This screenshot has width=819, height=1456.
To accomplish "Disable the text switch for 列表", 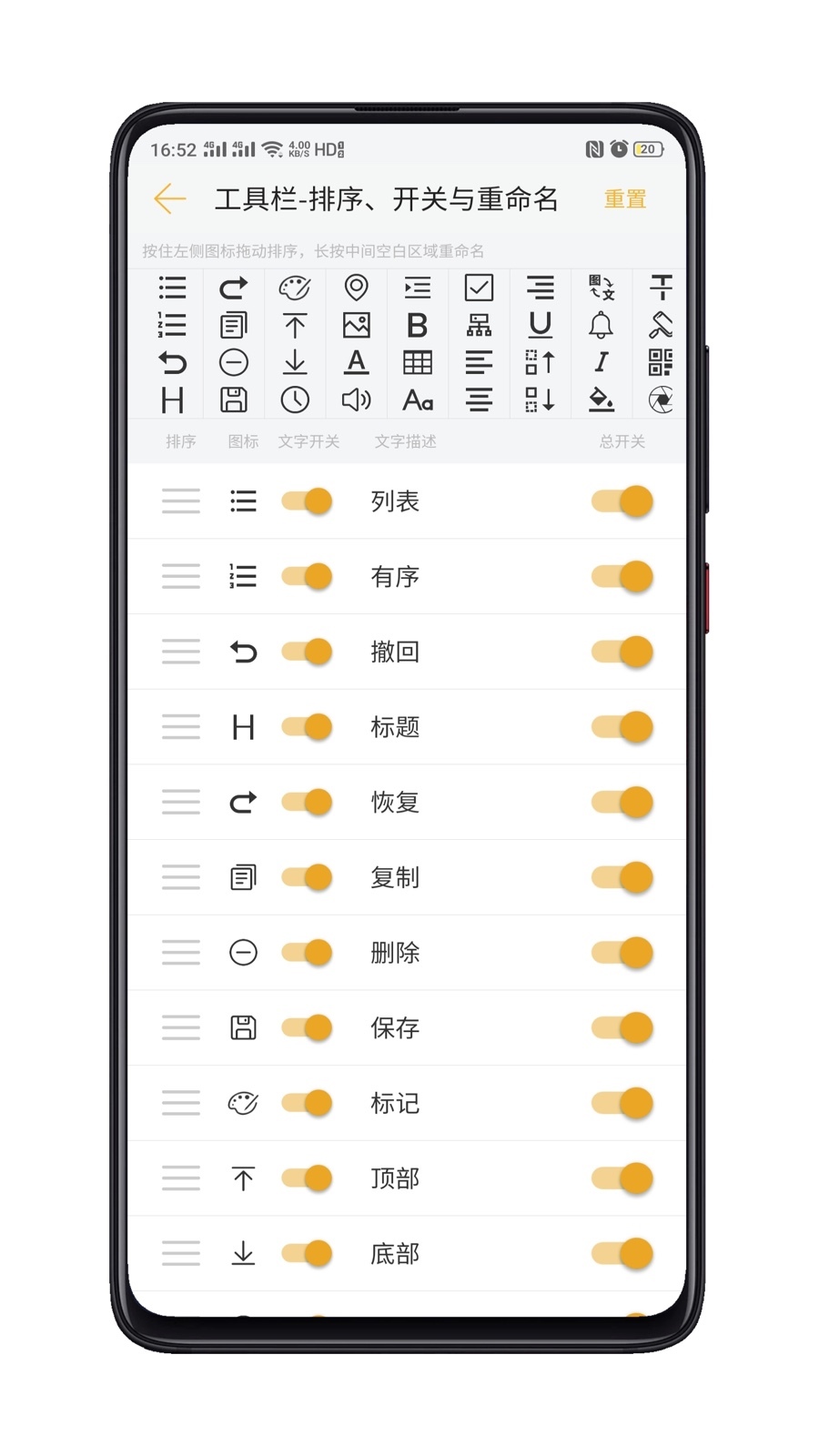I will coord(307,501).
